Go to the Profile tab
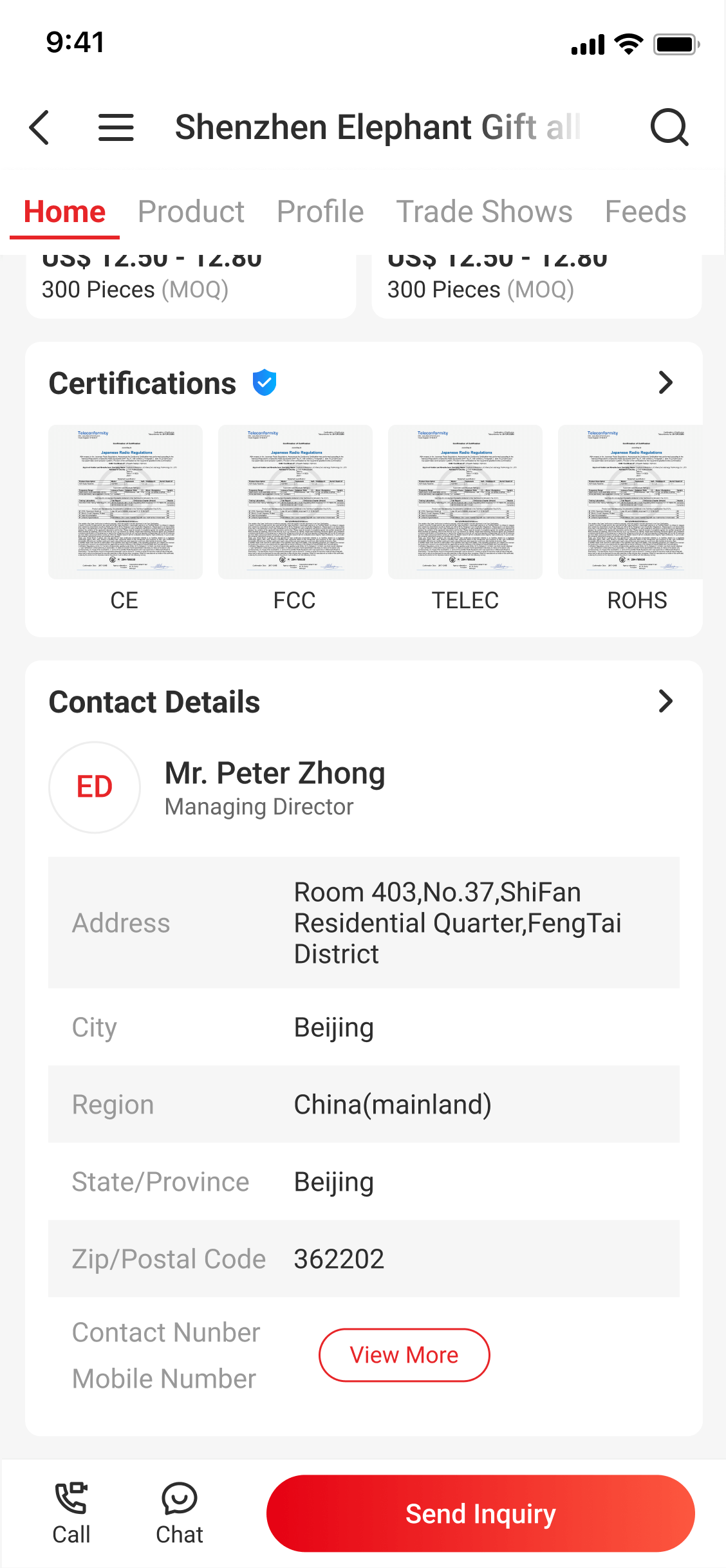Viewport: 726px width, 1568px height. [x=320, y=211]
